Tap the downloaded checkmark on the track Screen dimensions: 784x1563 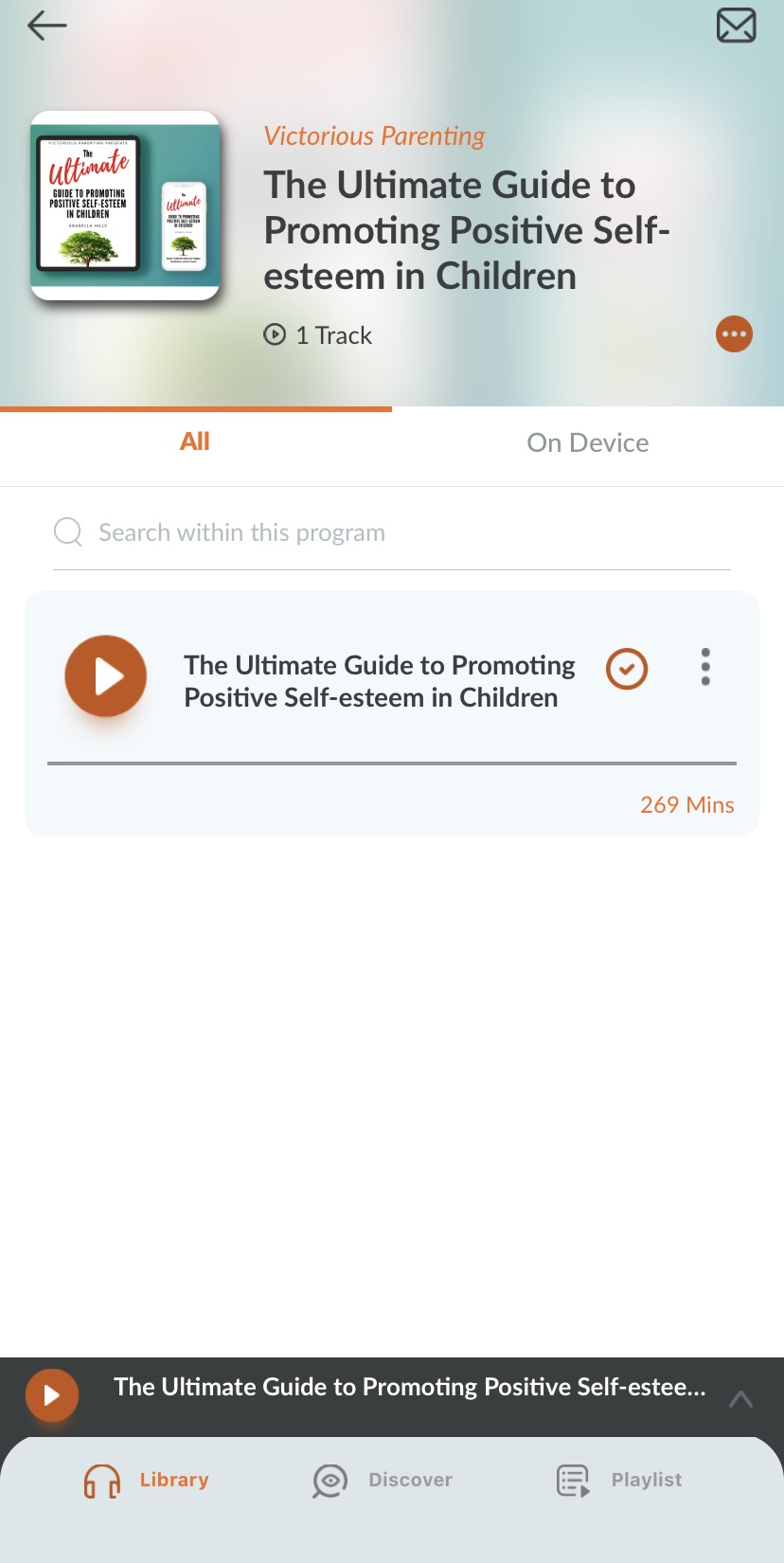point(627,669)
